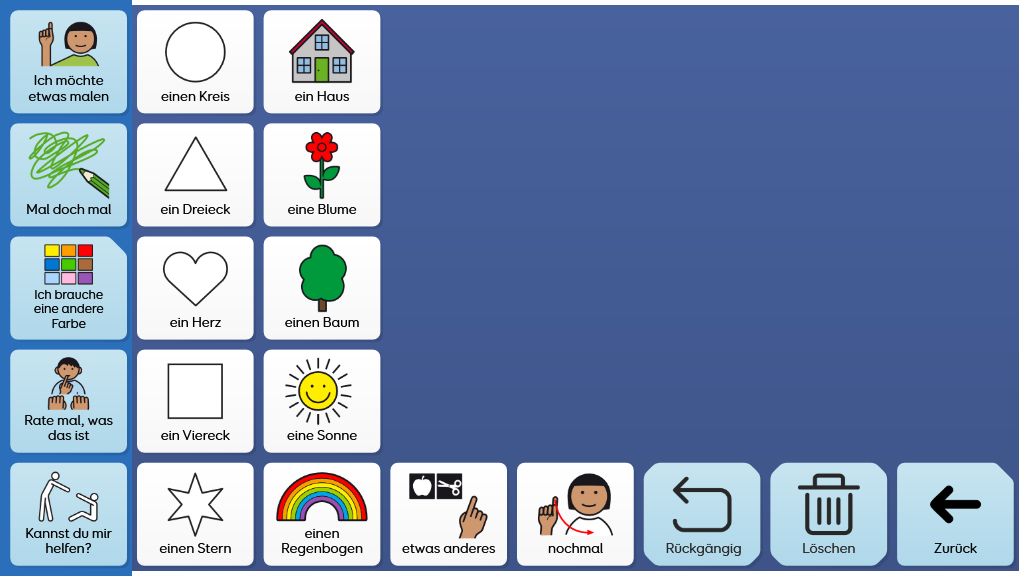Tap the 'eine Sonne' sun tile
The image size is (1024, 576).
point(322,401)
